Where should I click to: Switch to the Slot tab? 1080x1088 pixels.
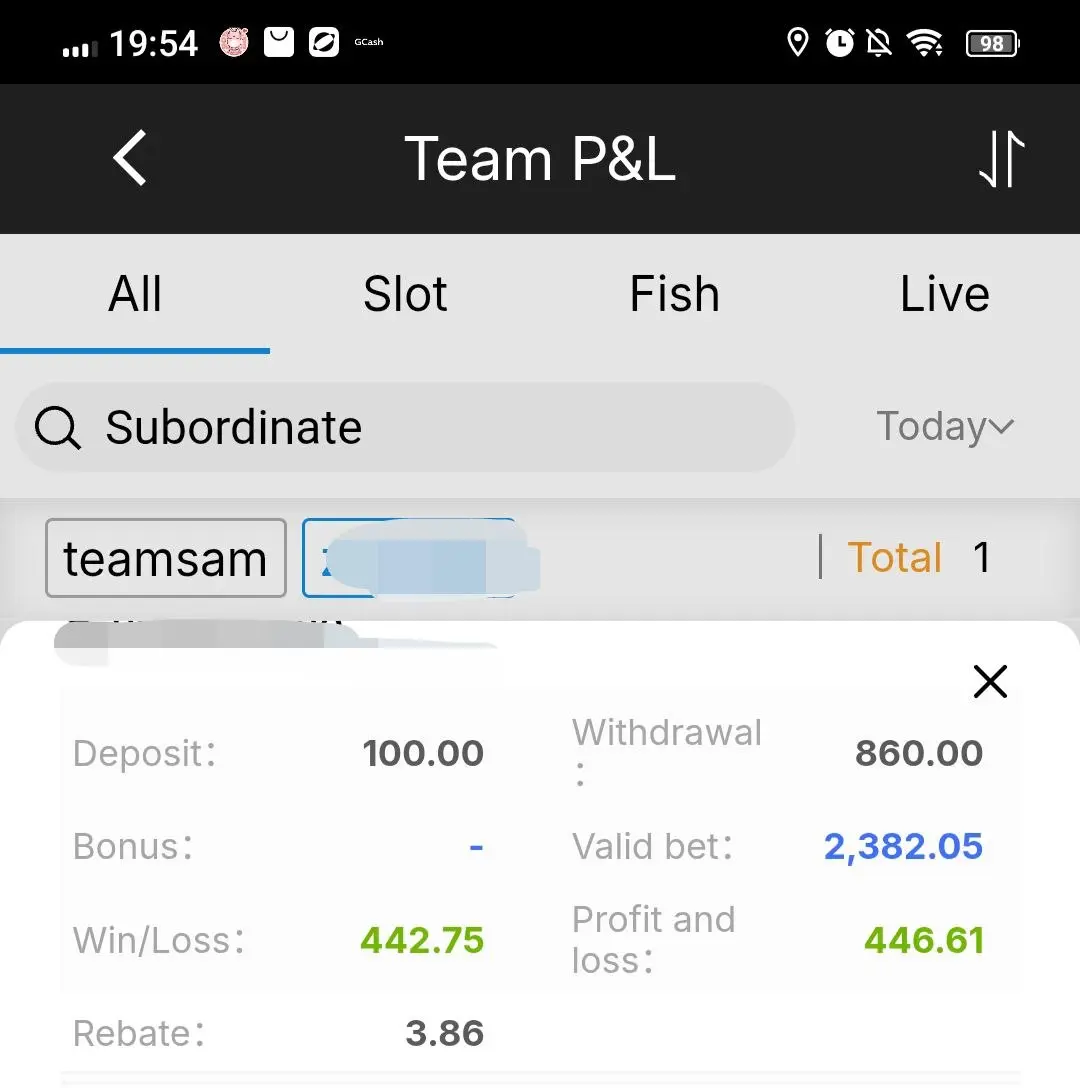pyautogui.click(x=405, y=294)
